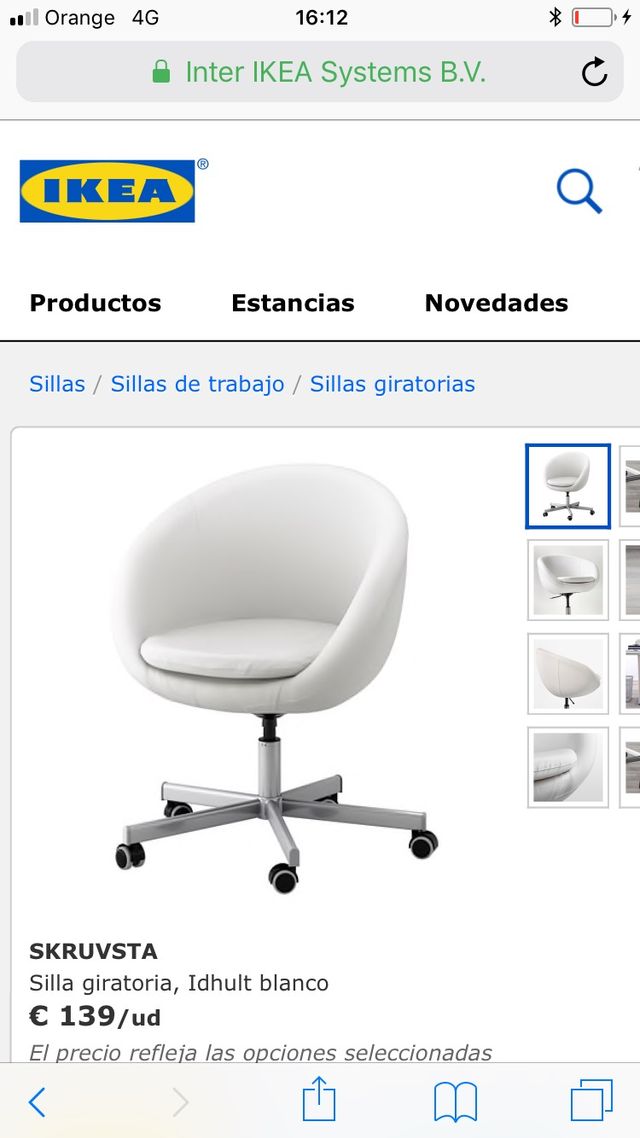The width and height of the screenshot is (640, 1138).
Task: View the second thumbnail showing seat front
Action: pos(568,580)
